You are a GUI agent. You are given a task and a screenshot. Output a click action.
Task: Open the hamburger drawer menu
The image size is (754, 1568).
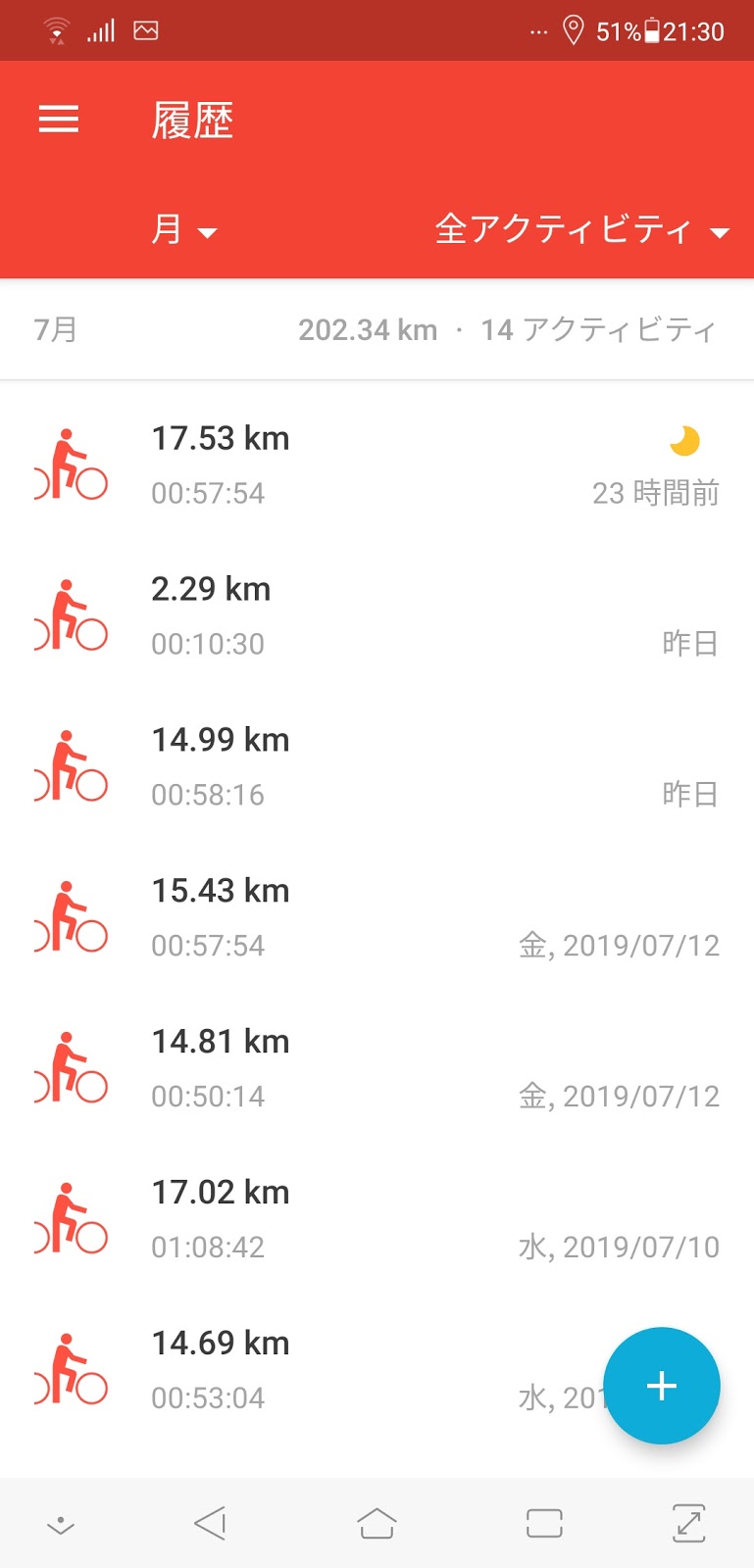(59, 120)
